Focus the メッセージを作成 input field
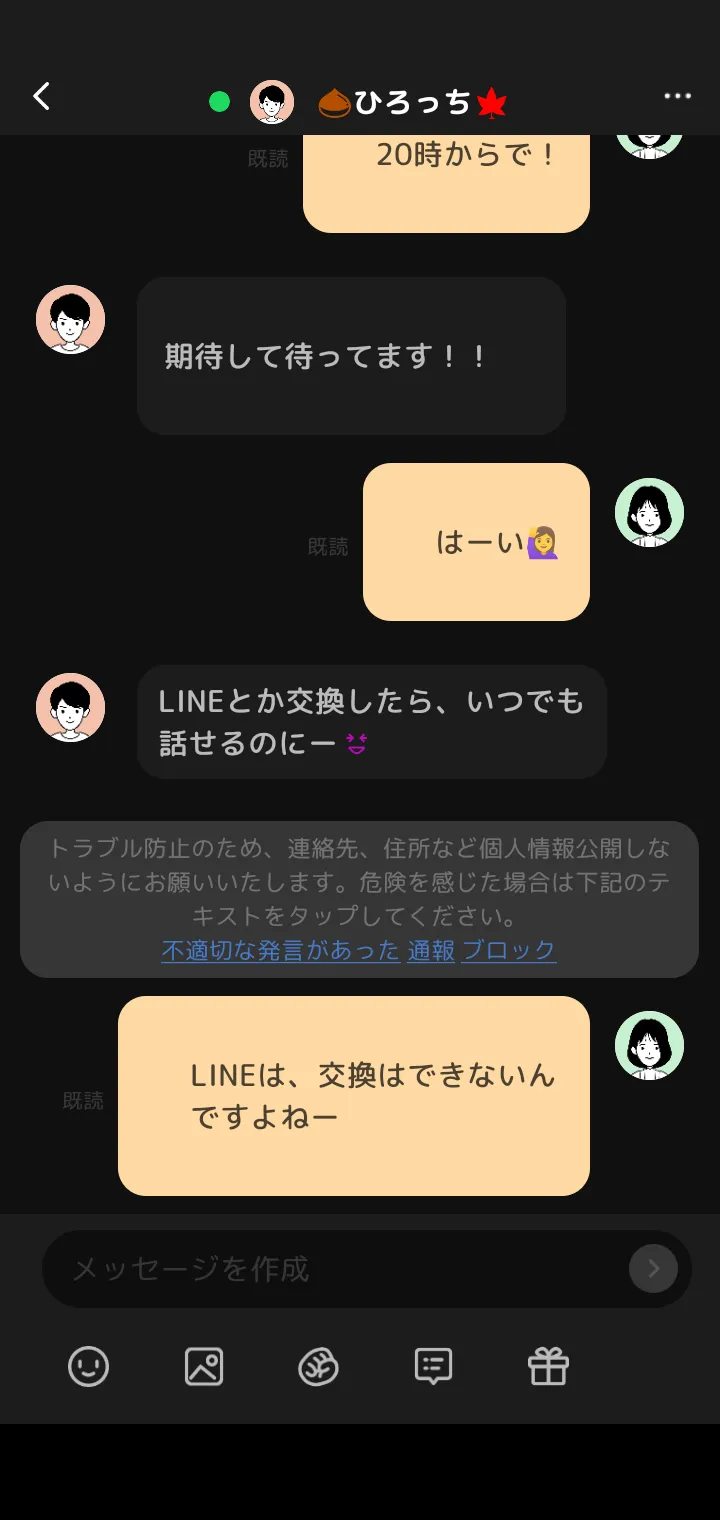Image resolution: width=720 pixels, height=1520 pixels. (335, 1268)
